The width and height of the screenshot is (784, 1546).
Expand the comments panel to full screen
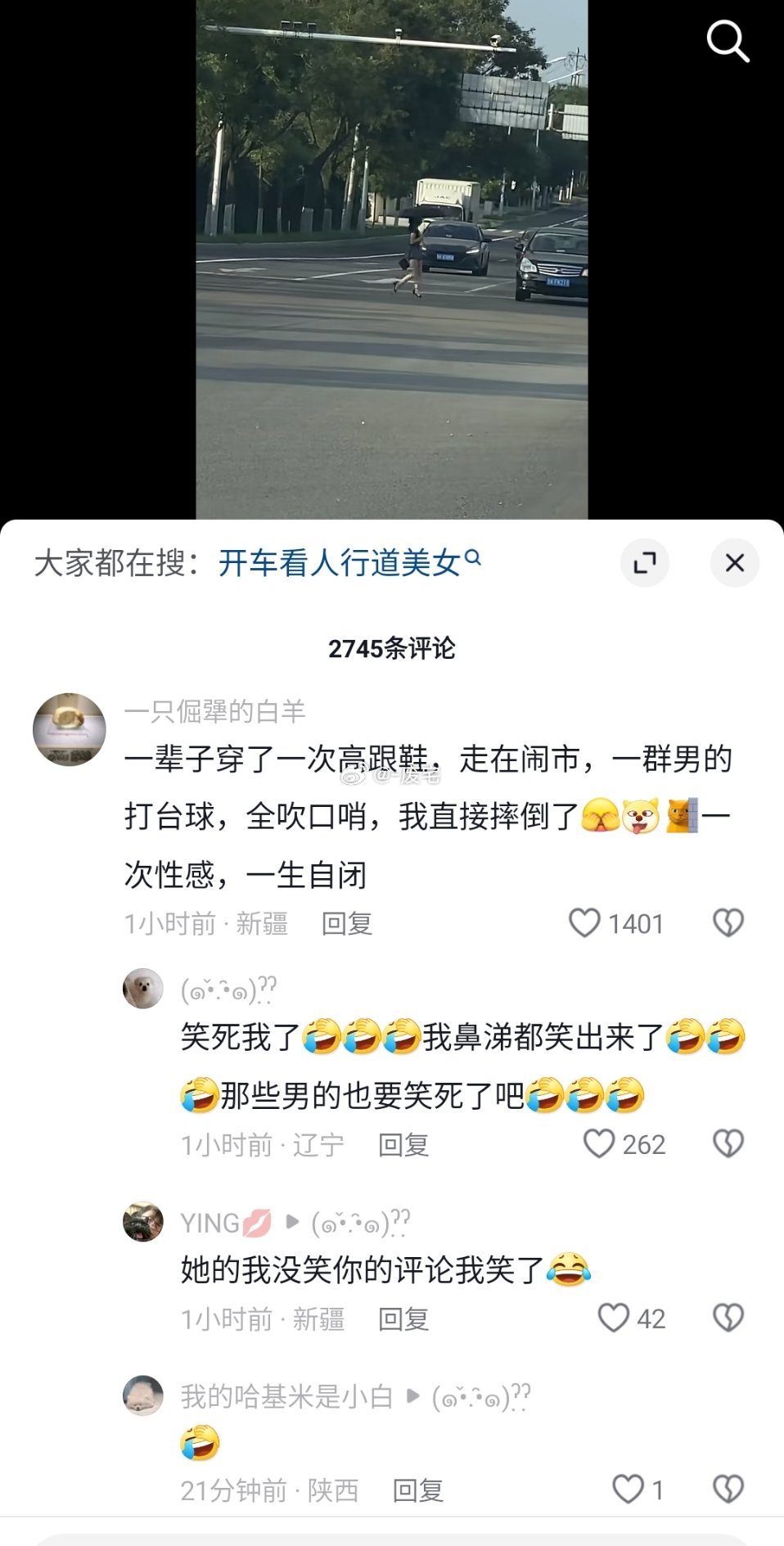645,562
